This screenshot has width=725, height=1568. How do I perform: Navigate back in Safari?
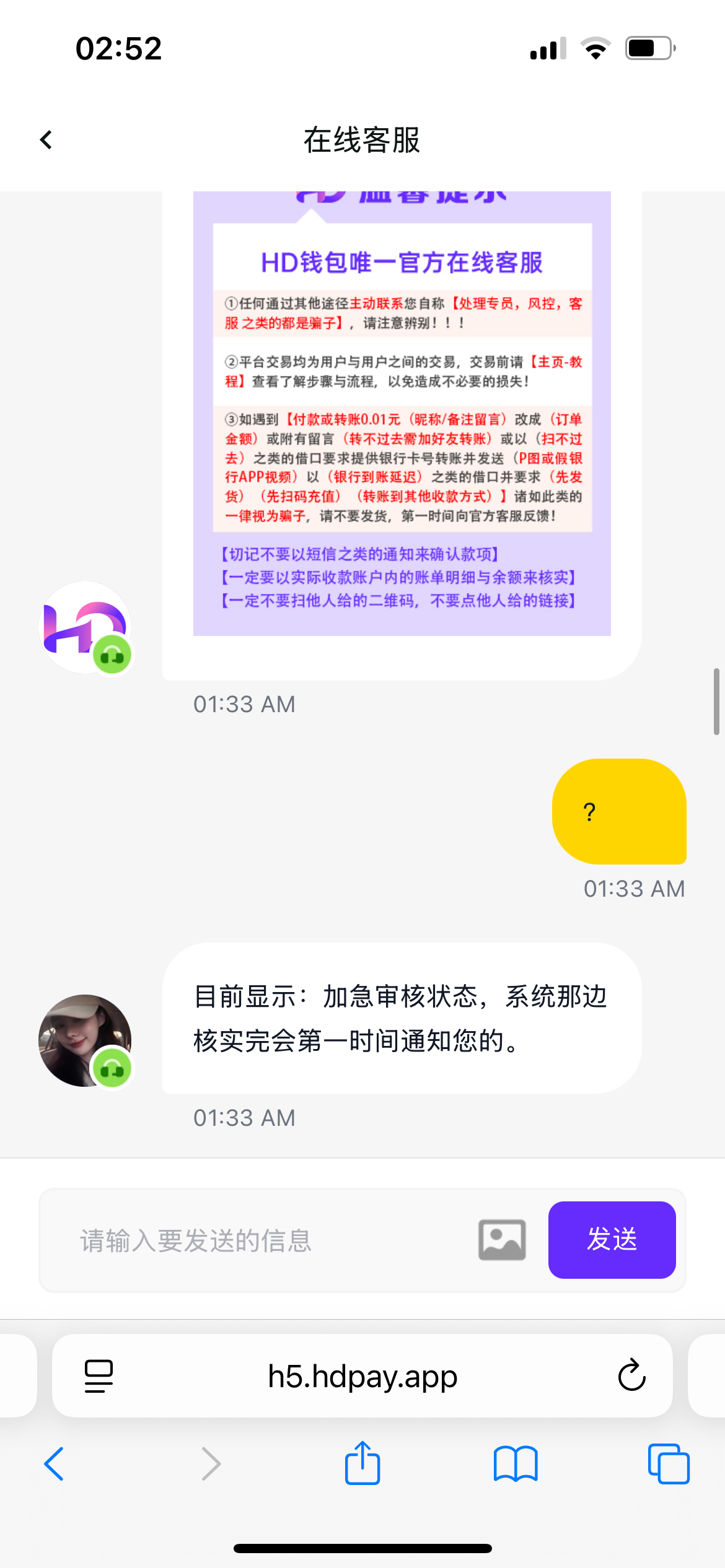point(55,1464)
